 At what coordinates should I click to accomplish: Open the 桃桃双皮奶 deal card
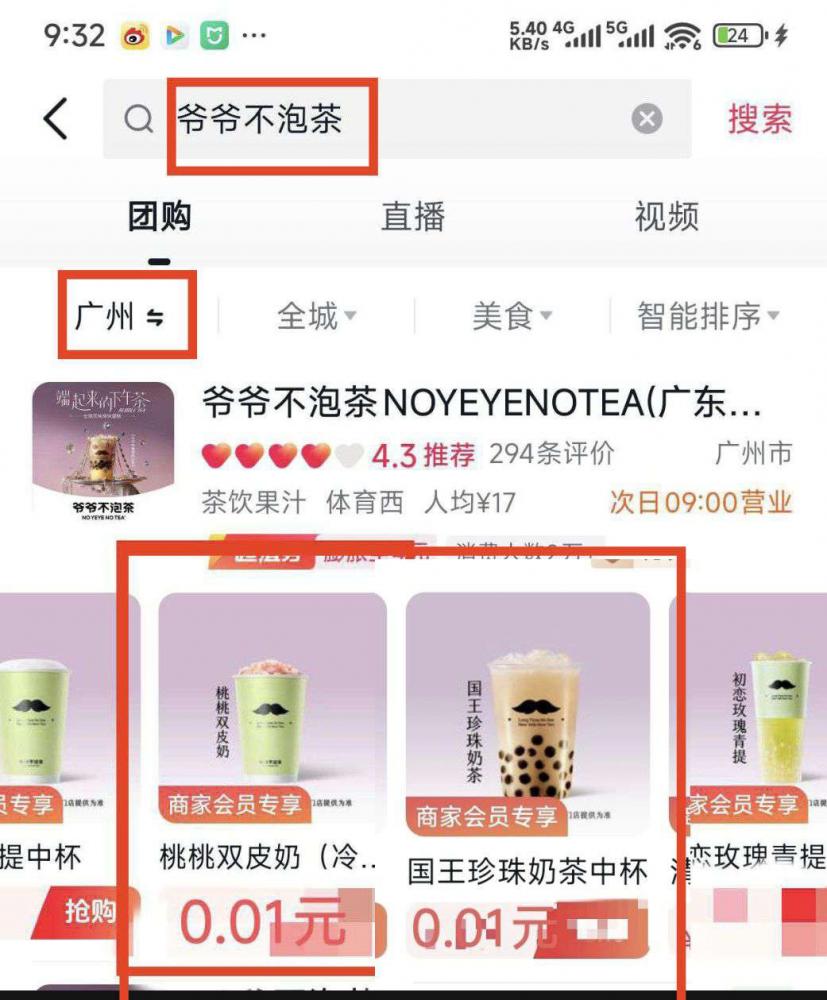point(272,720)
